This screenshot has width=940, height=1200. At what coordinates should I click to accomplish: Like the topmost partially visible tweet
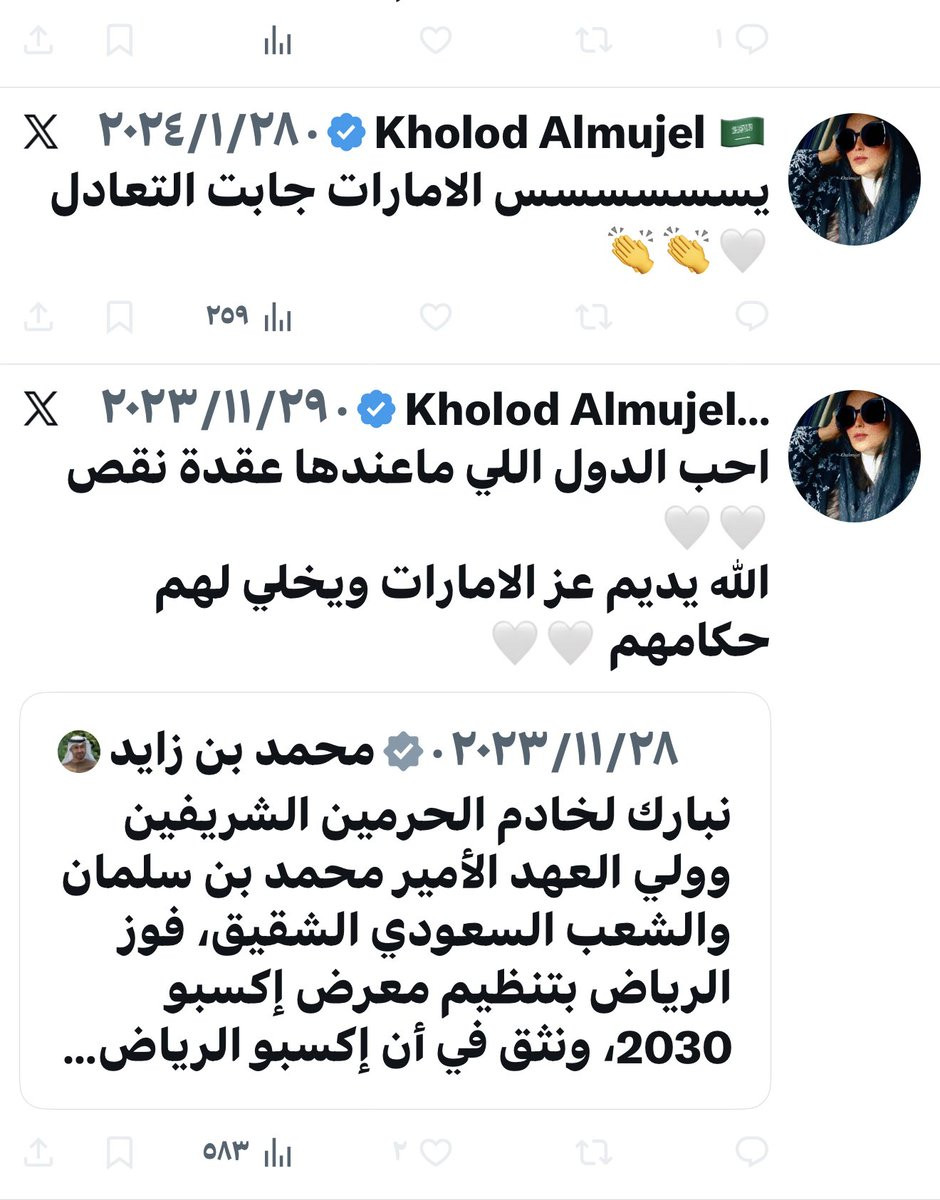pos(435,40)
